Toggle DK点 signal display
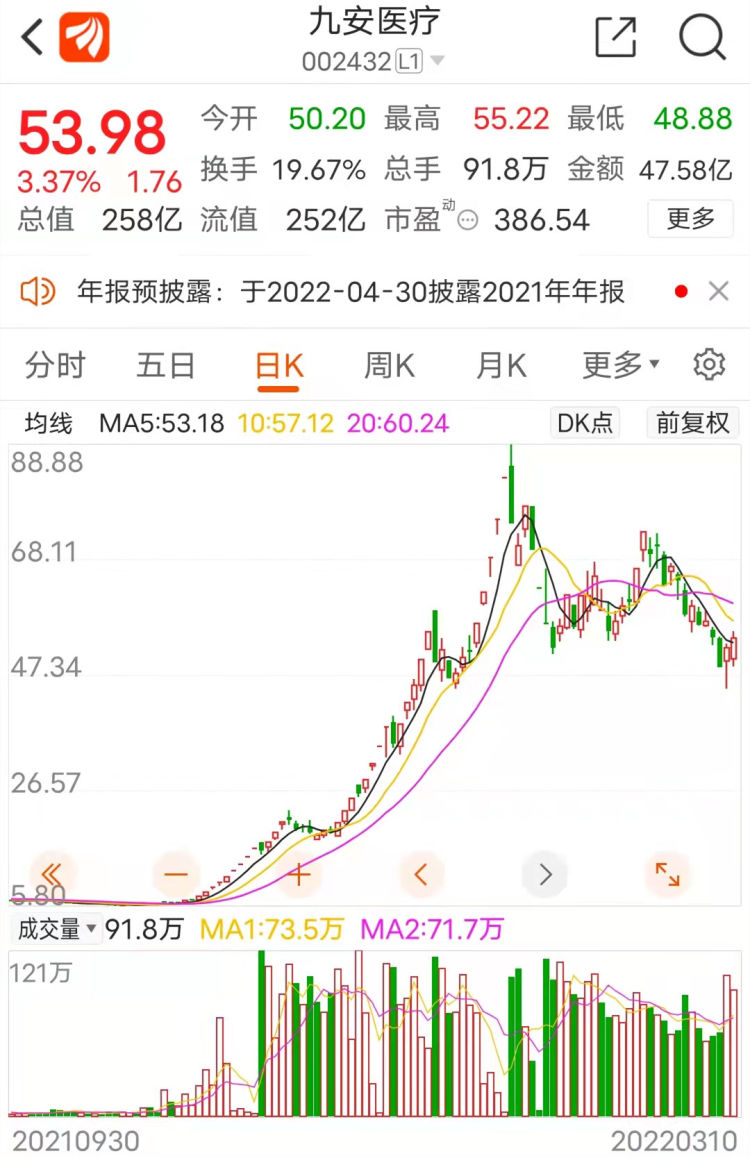Screen dimensions: 750x1158 click(x=585, y=423)
